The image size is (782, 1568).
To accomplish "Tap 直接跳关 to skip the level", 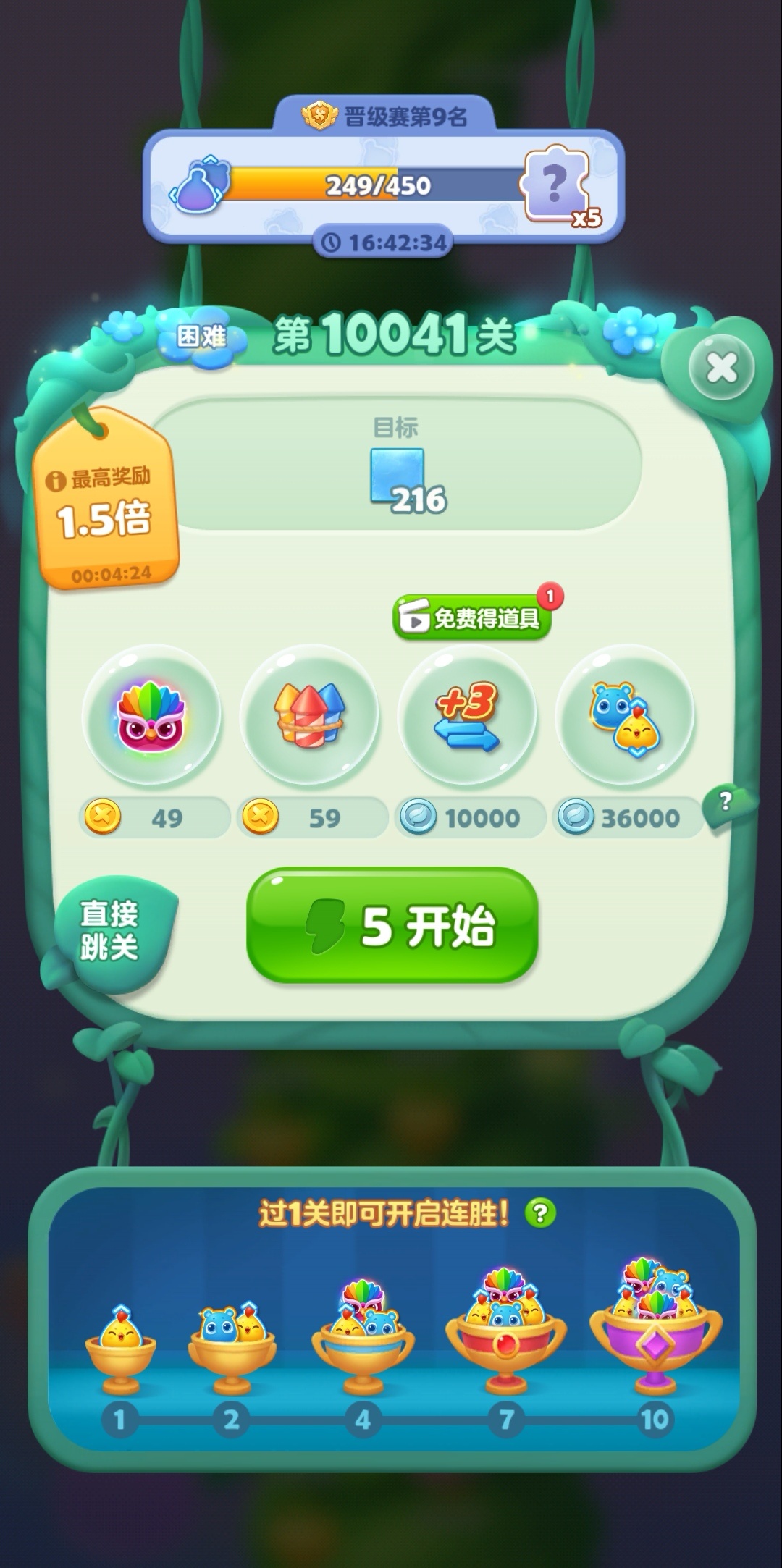I will [110, 931].
